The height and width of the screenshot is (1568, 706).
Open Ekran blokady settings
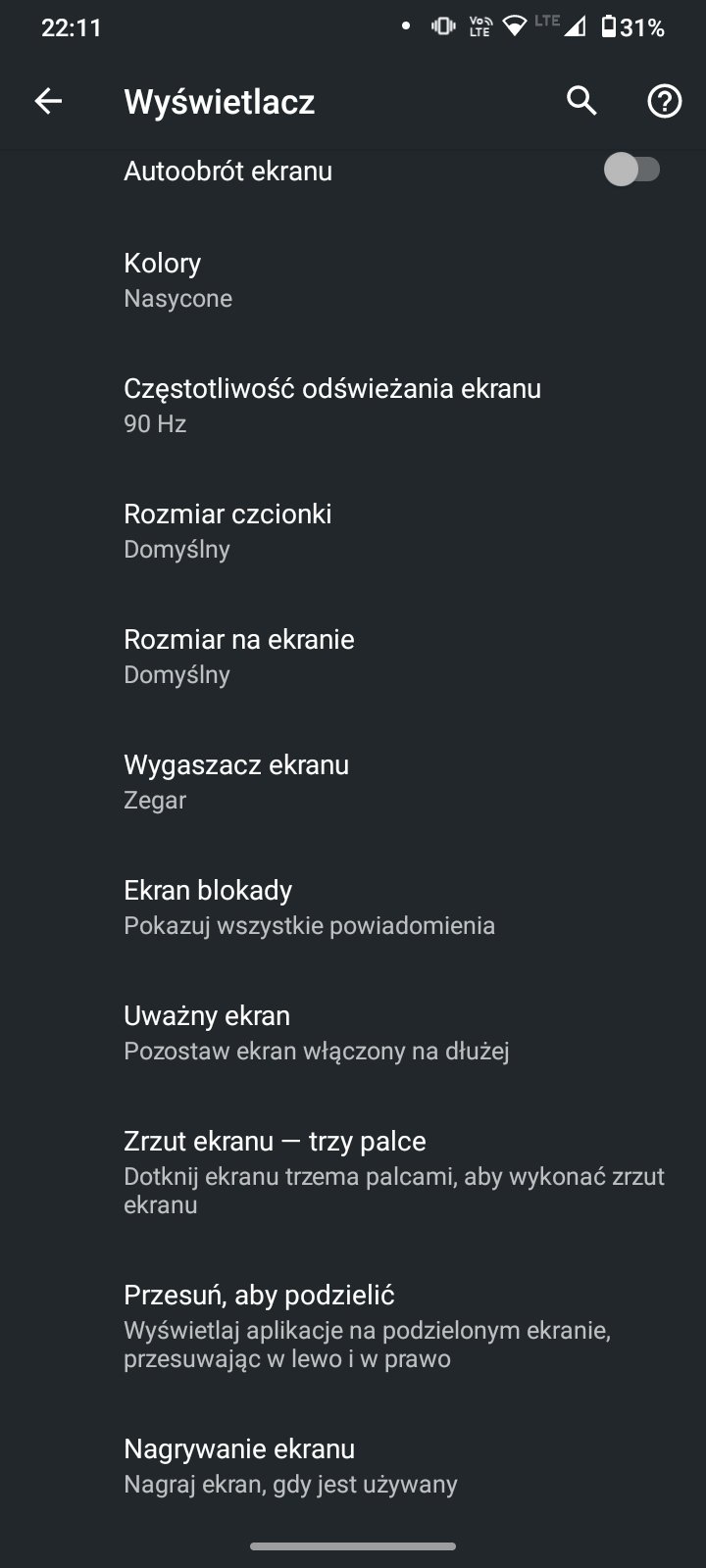353,906
